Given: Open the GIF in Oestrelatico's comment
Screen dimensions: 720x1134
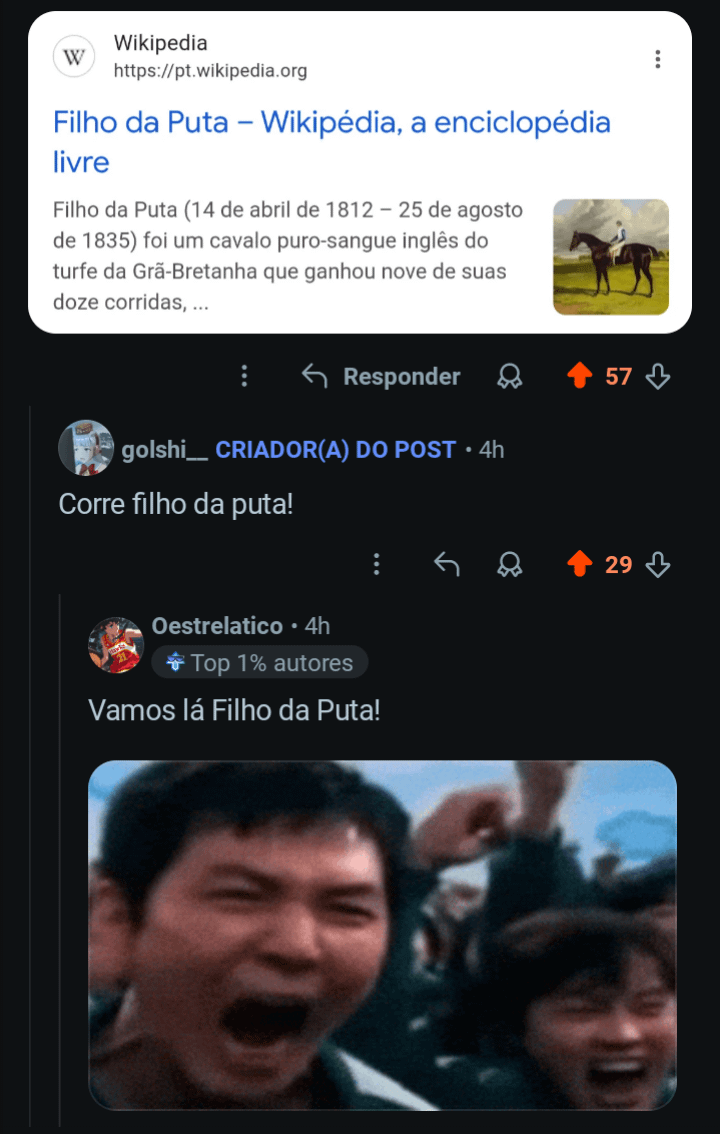Looking at the screenshot, I should [382, 935].
